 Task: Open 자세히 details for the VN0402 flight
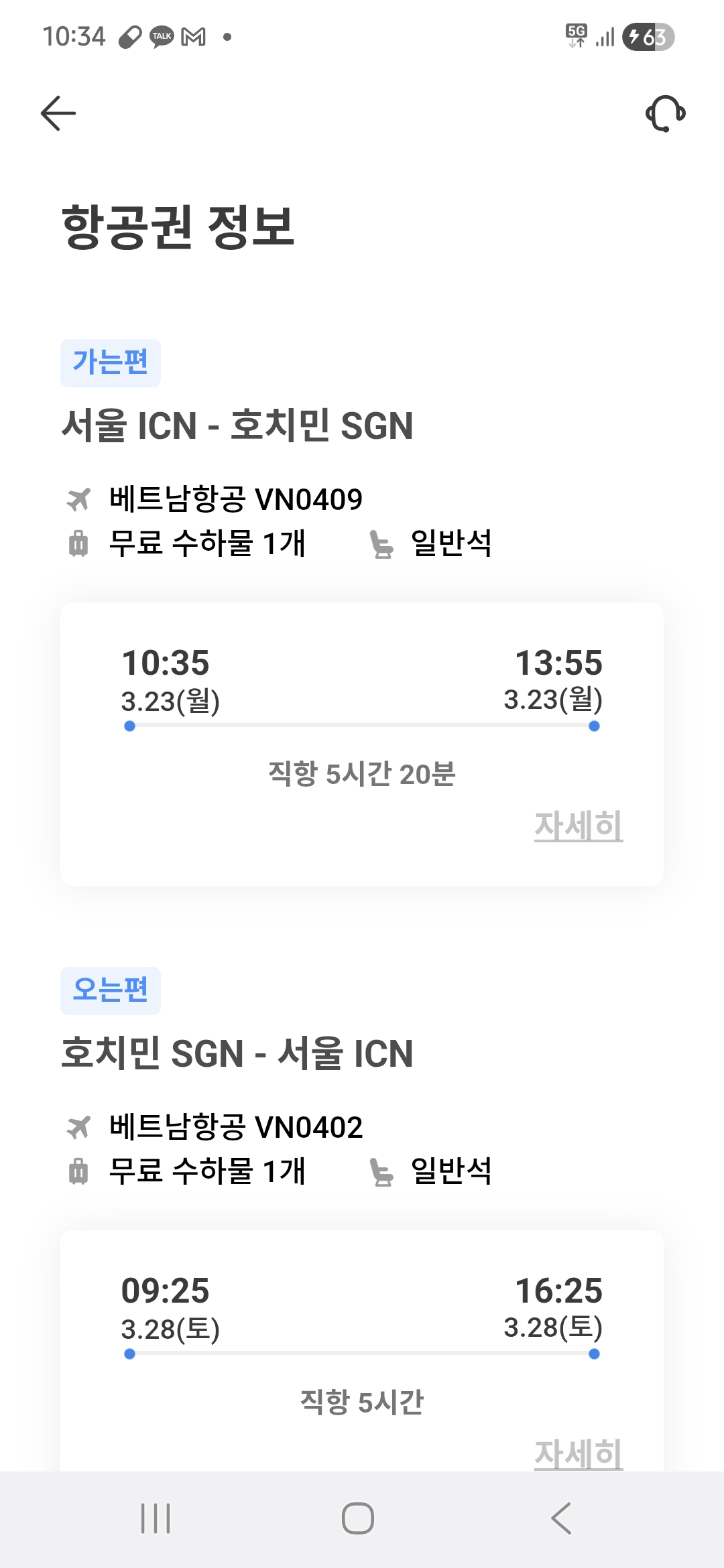578,1453
